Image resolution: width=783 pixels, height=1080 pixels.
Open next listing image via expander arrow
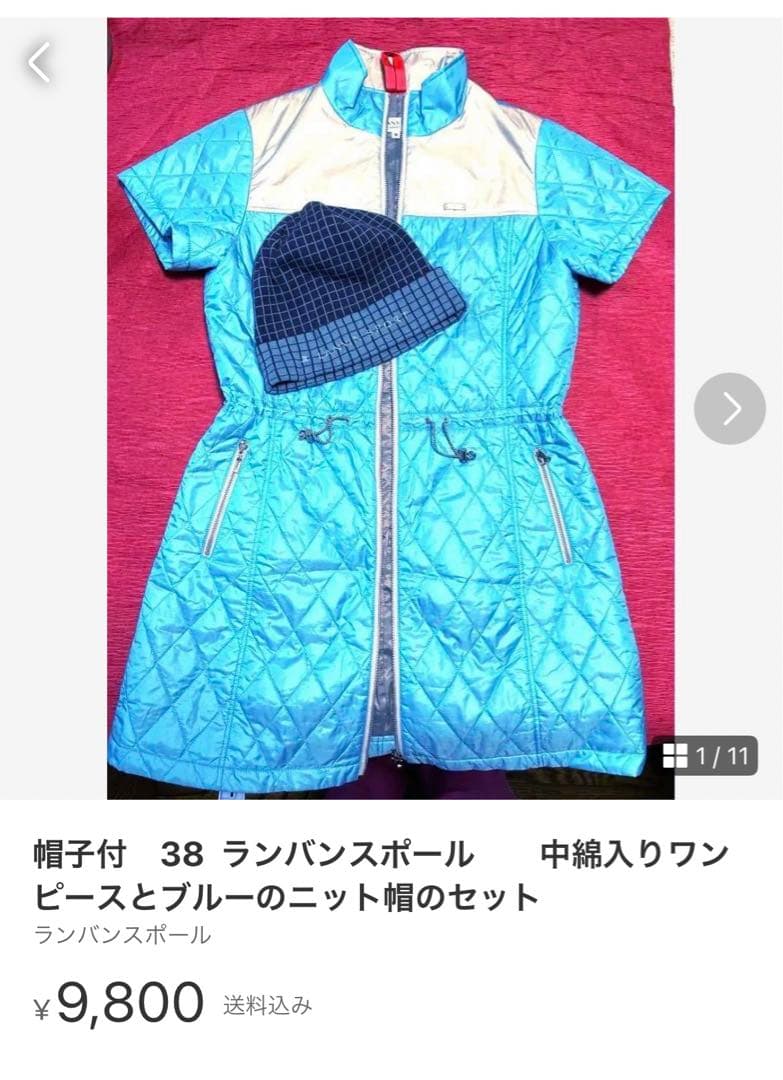731,407
